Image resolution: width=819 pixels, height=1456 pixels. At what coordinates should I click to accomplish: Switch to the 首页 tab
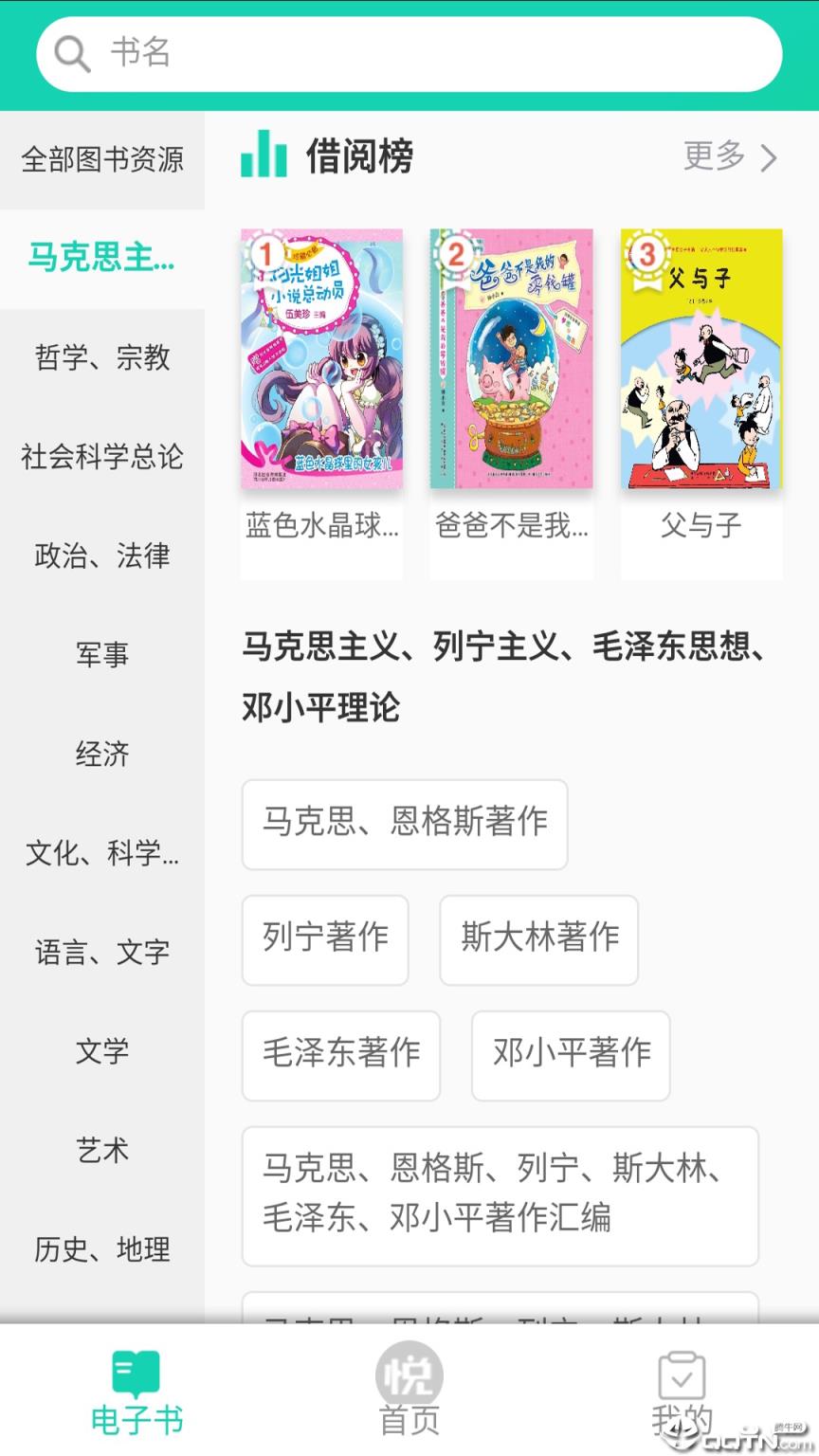pos(409,1393)
